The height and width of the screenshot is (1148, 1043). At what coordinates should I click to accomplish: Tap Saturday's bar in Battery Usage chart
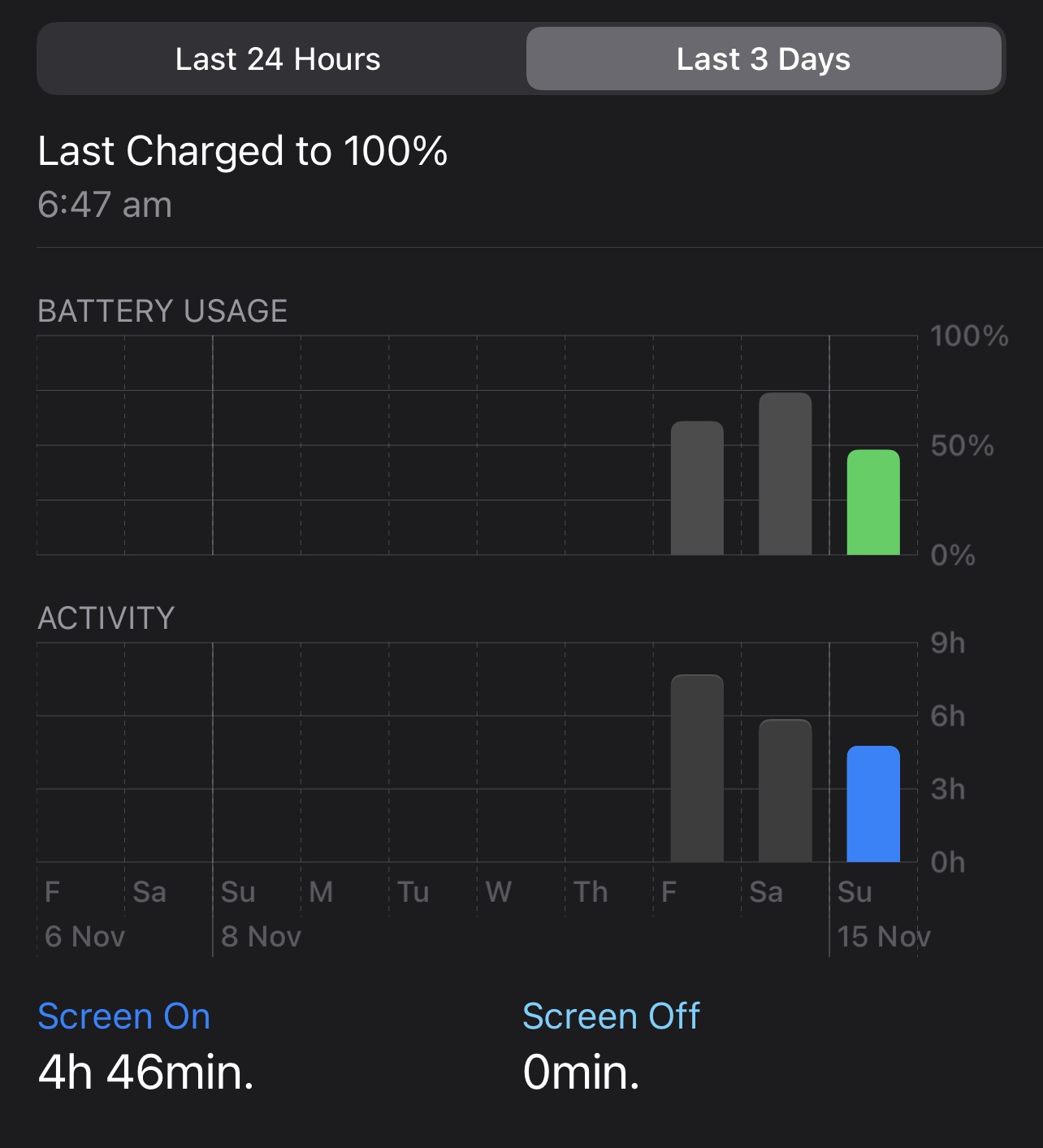point(785,473)
